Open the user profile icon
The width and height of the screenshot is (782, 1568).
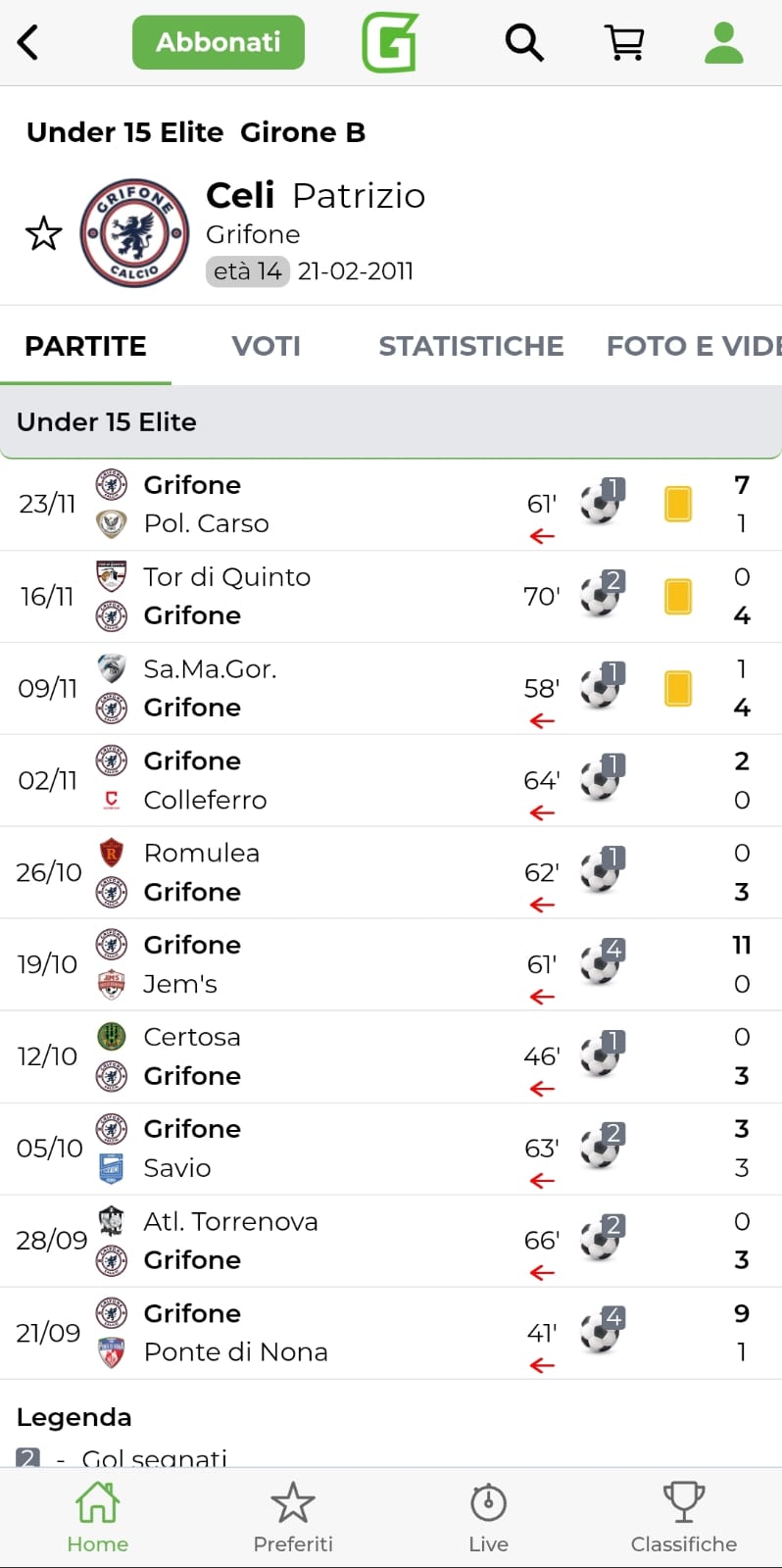[724, 42]
